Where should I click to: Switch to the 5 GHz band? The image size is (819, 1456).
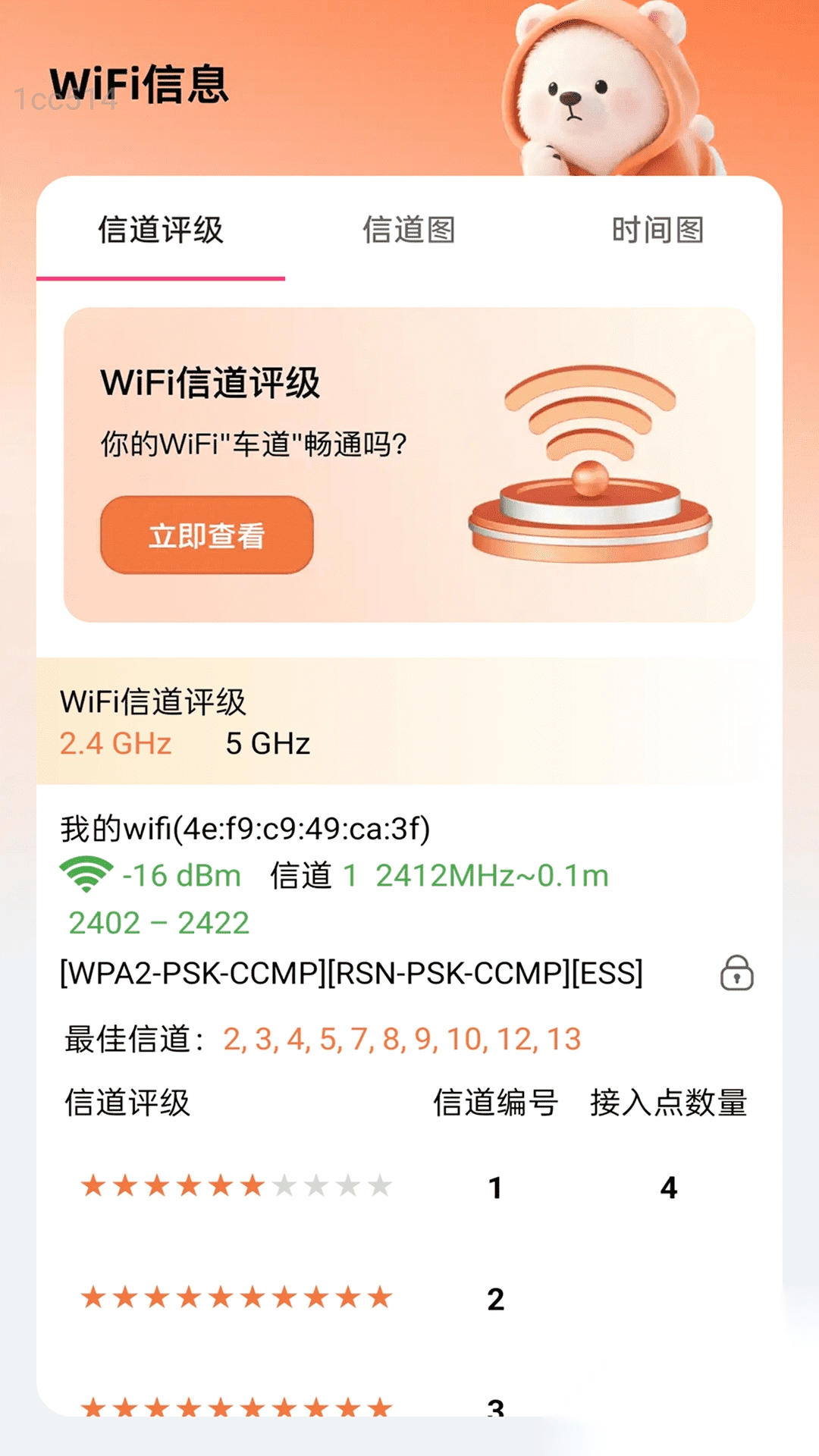coord(265,744)
